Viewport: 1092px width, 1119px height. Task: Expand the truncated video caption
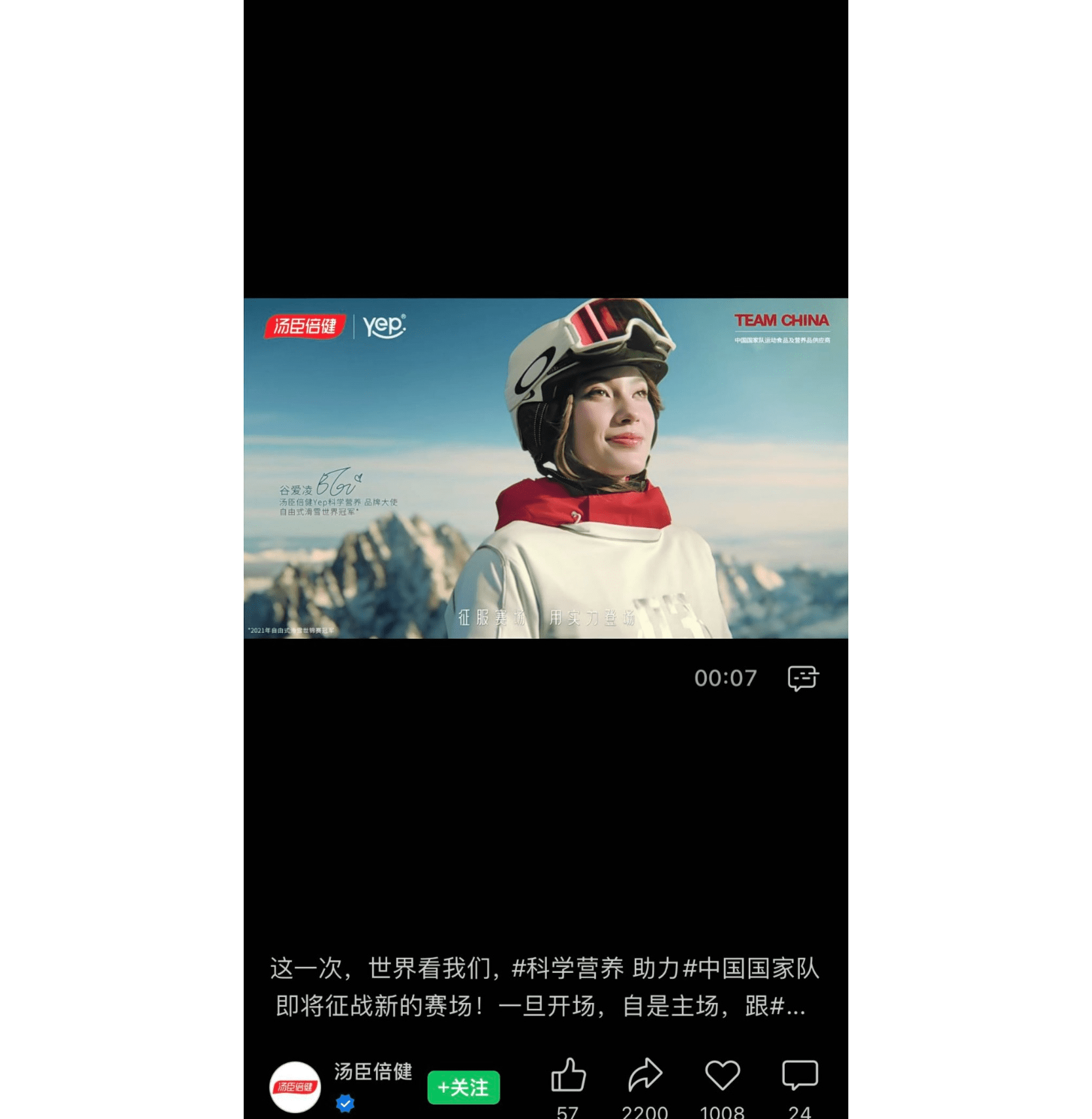795,1007
